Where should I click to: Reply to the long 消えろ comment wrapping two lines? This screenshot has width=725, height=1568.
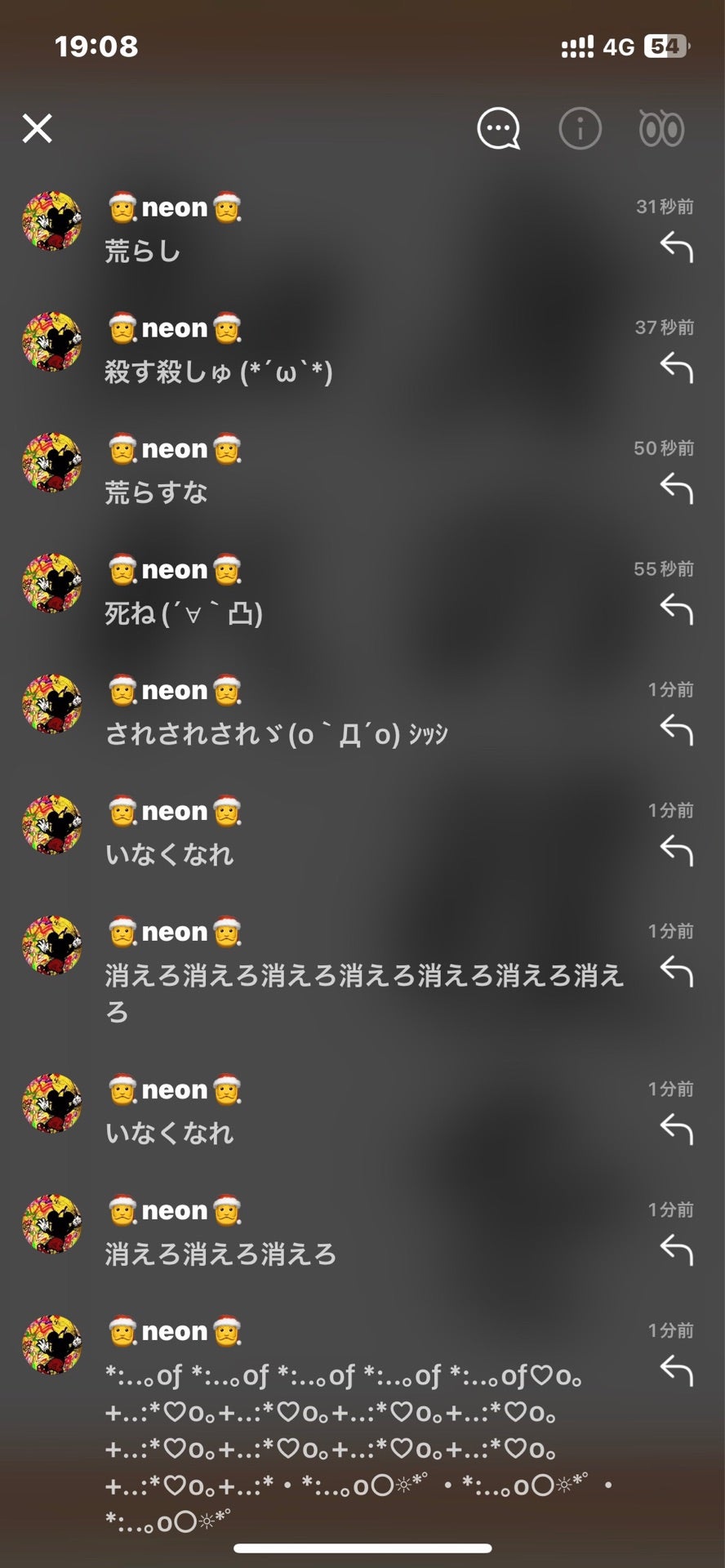(676, 972)
